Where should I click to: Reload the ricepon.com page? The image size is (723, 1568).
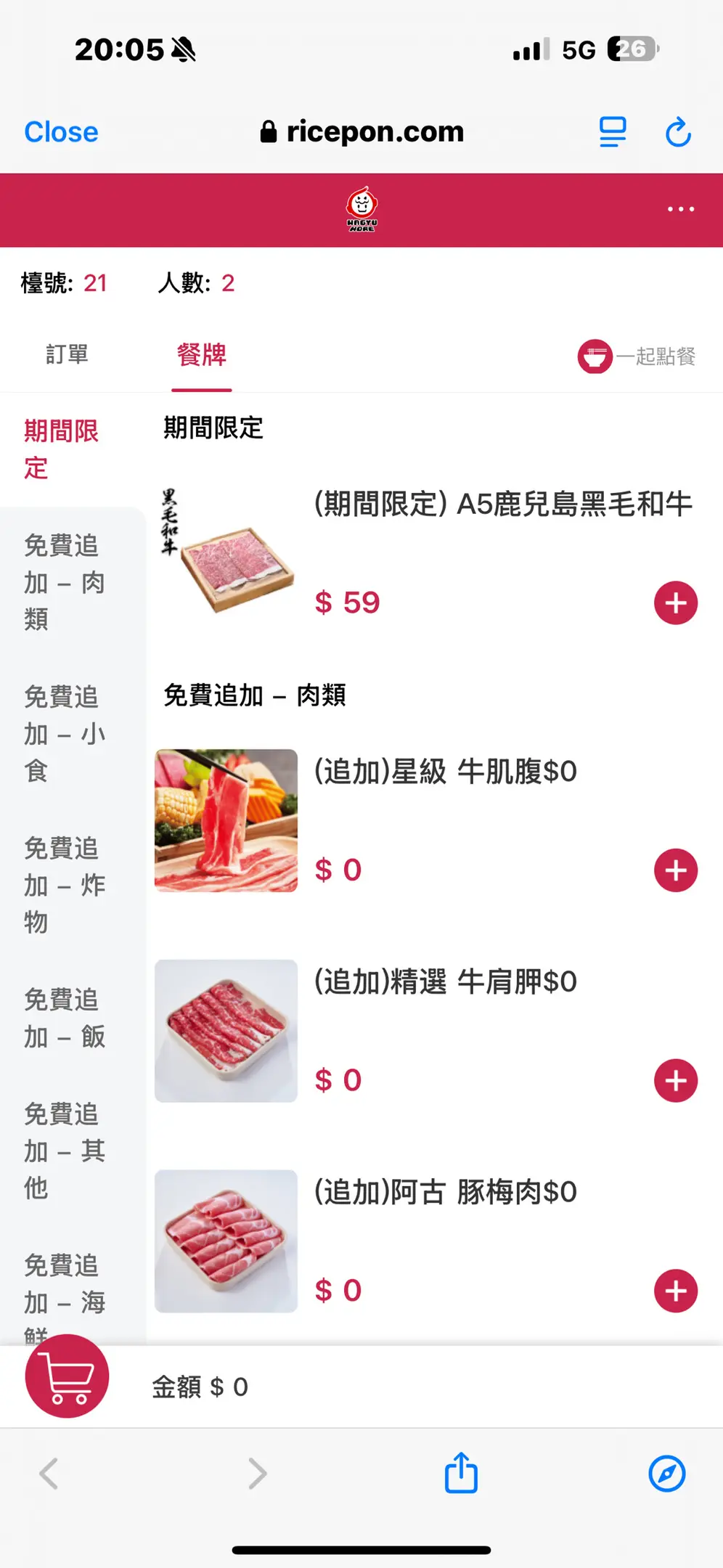pos(678,132)
